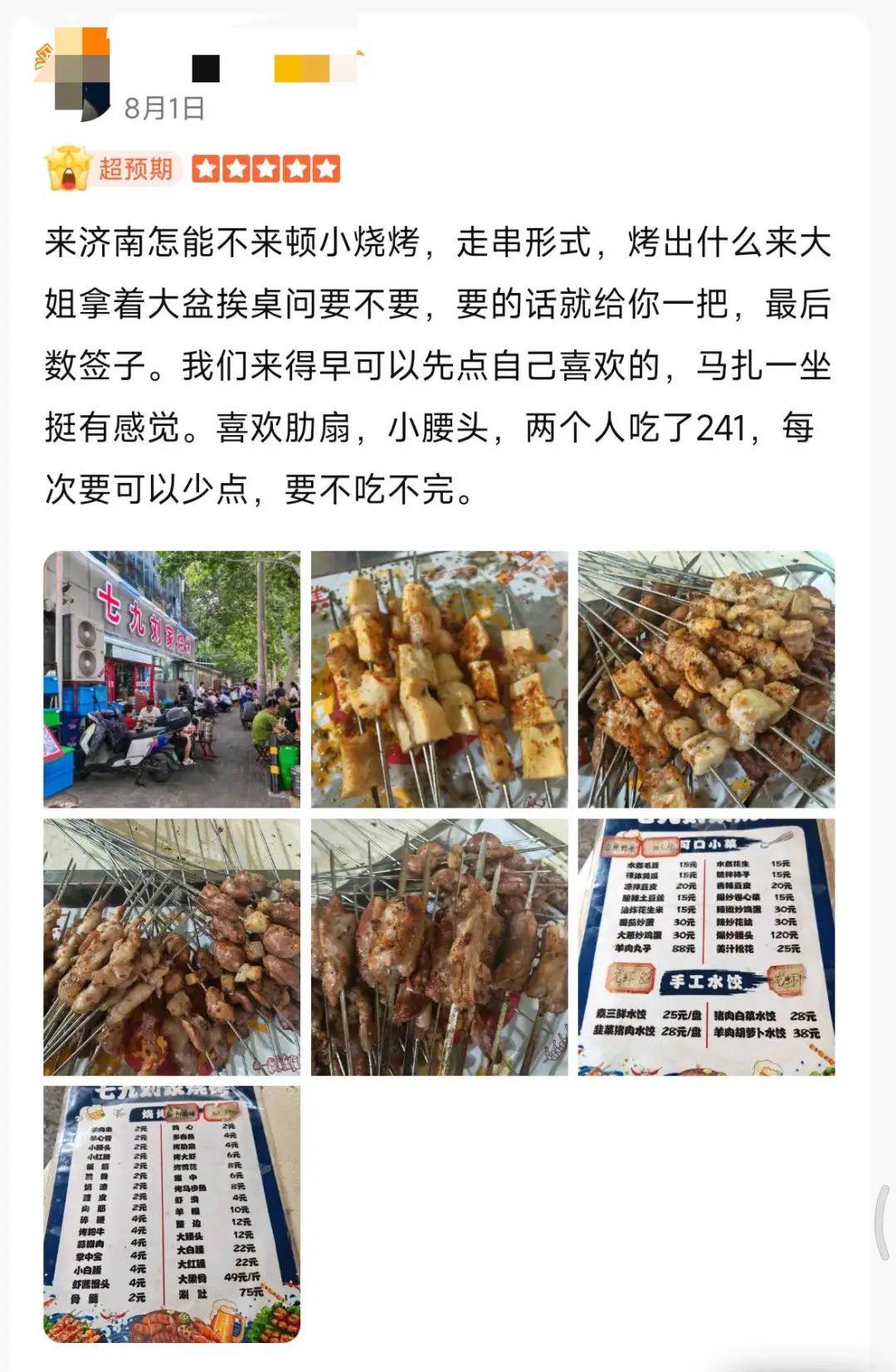The width and height of the screenshot is (896, 1372).
Task: Open the photo of small meat skewers
Action: tap(172, 947)
